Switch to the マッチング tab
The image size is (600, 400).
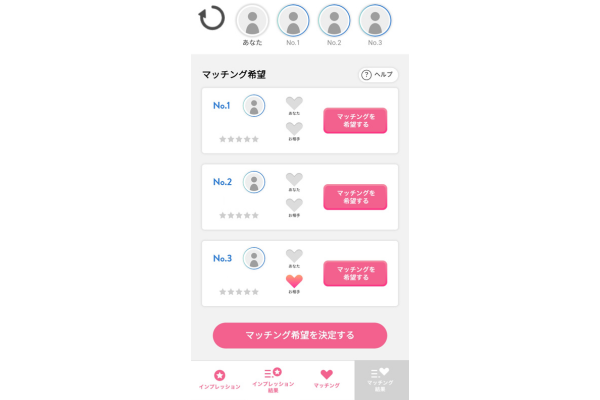327,380
